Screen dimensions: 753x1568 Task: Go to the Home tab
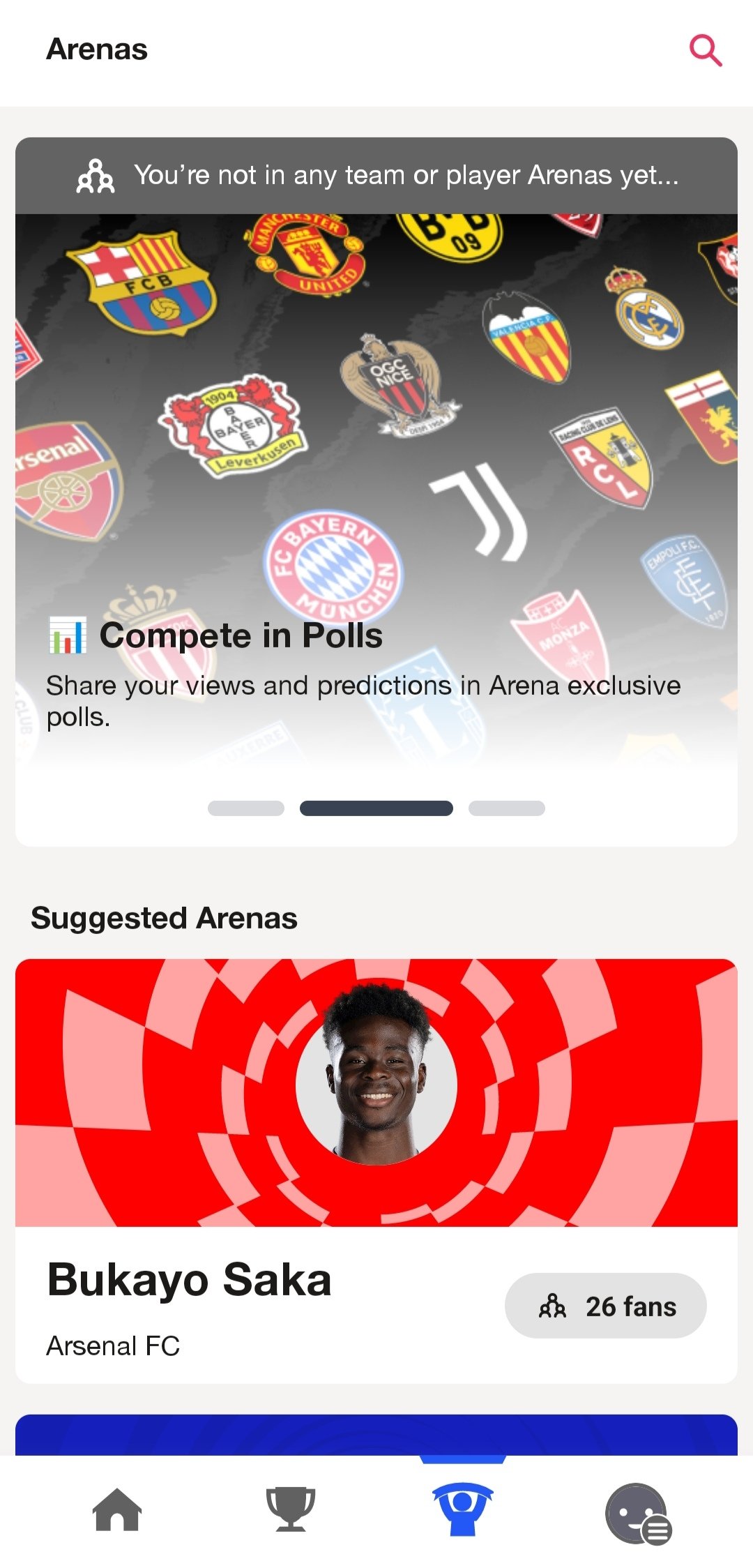click(x=117, y=1510)
